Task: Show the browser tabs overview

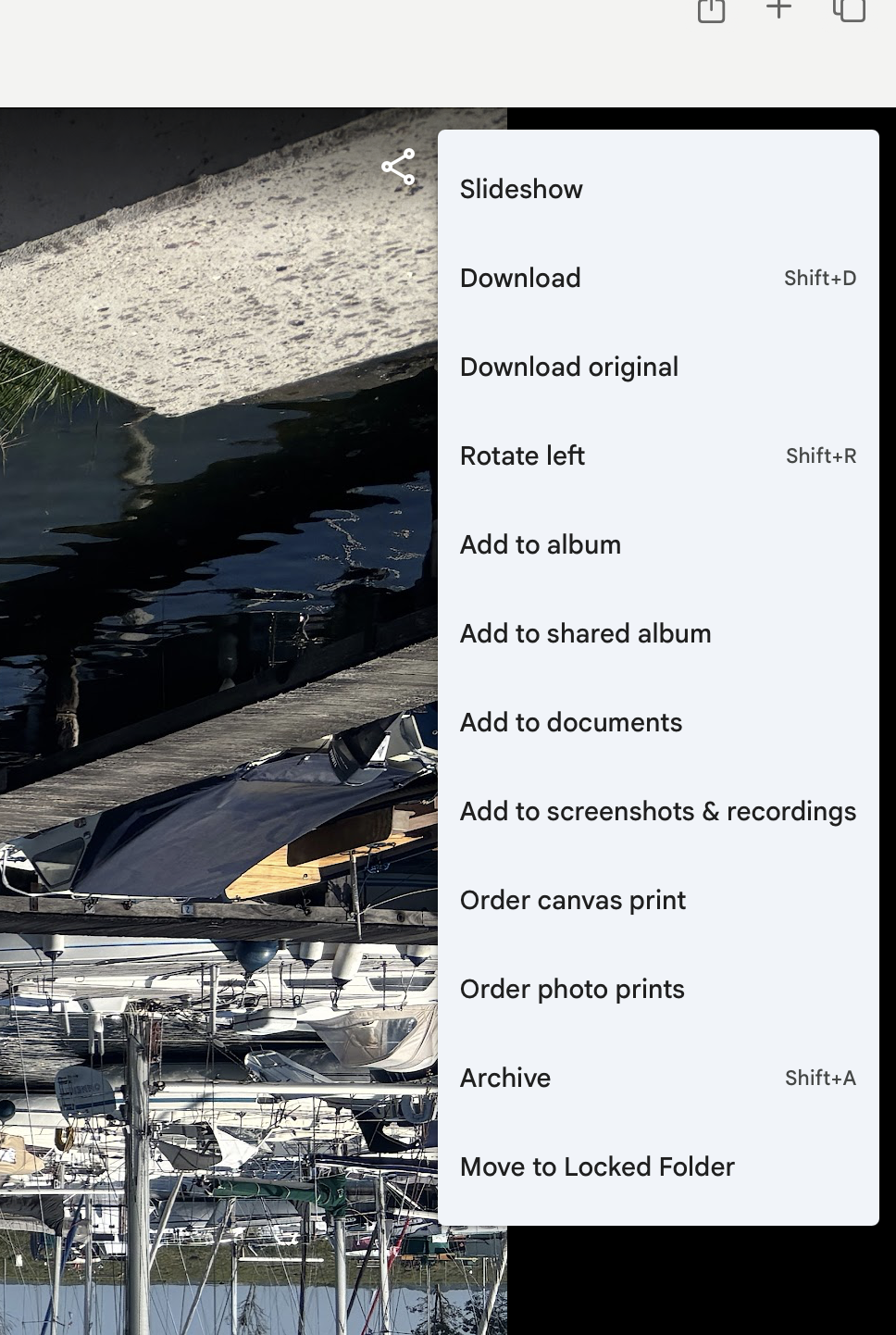Action: click(x=849, y=9)
